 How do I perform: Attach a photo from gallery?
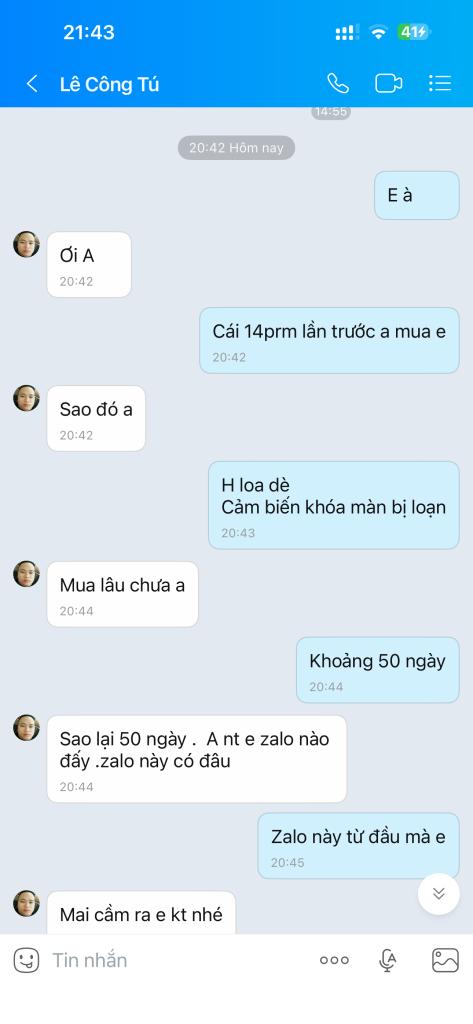[445, 960]
